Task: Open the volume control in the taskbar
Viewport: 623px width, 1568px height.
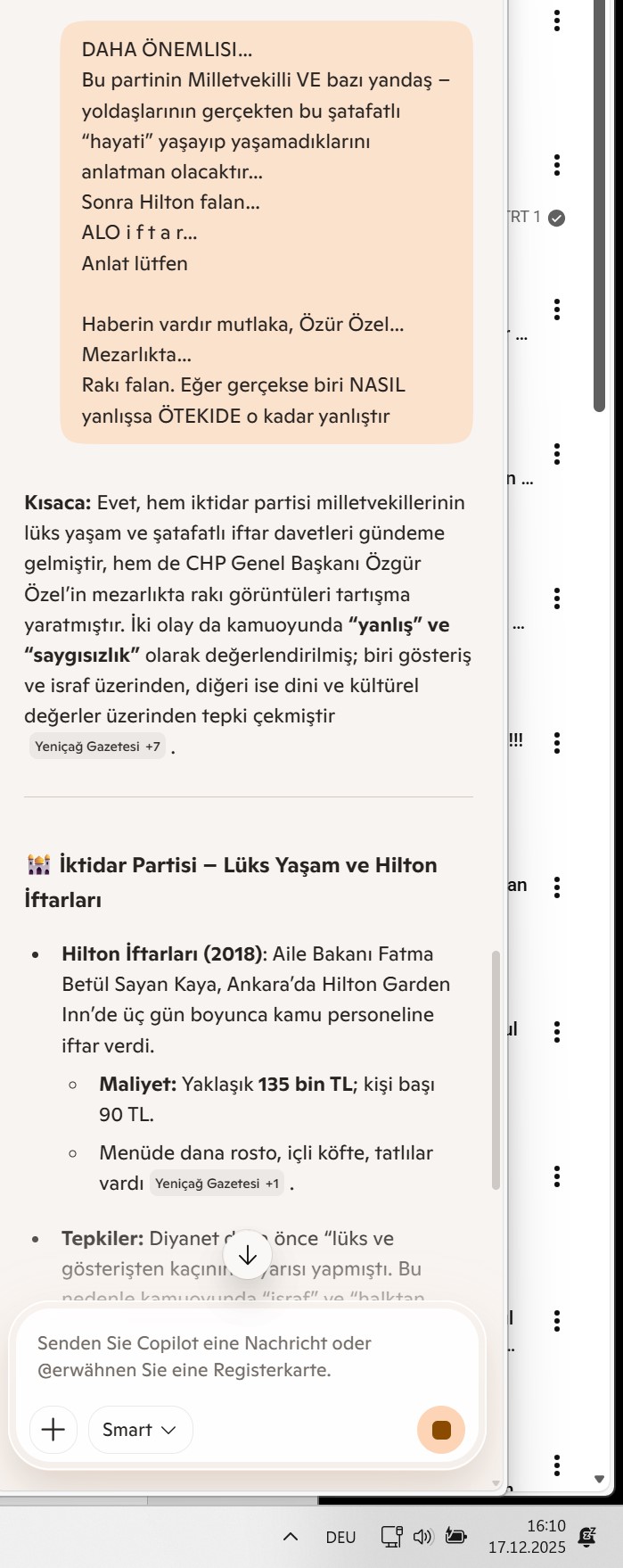Action: 422,1536
